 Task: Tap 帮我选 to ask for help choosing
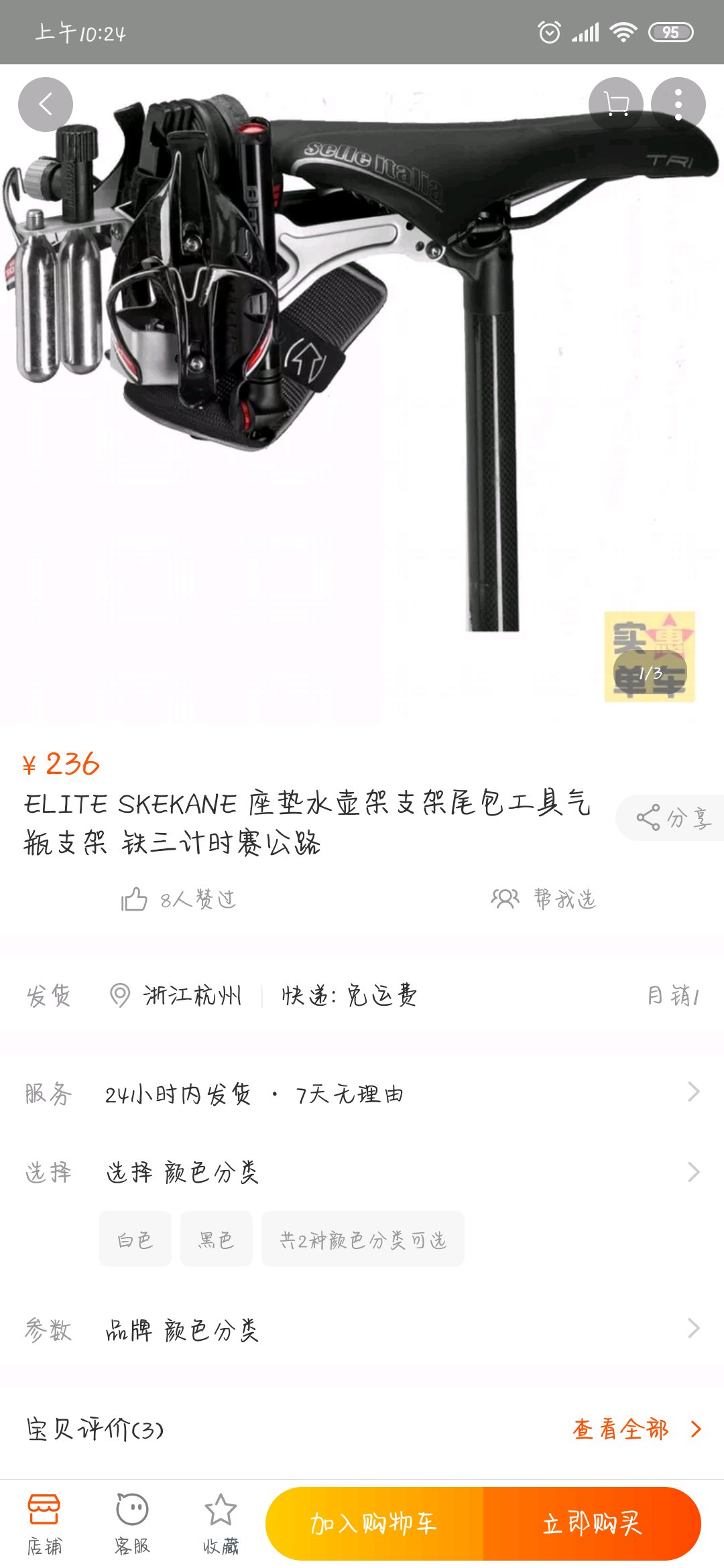click(x=544, y=899)
